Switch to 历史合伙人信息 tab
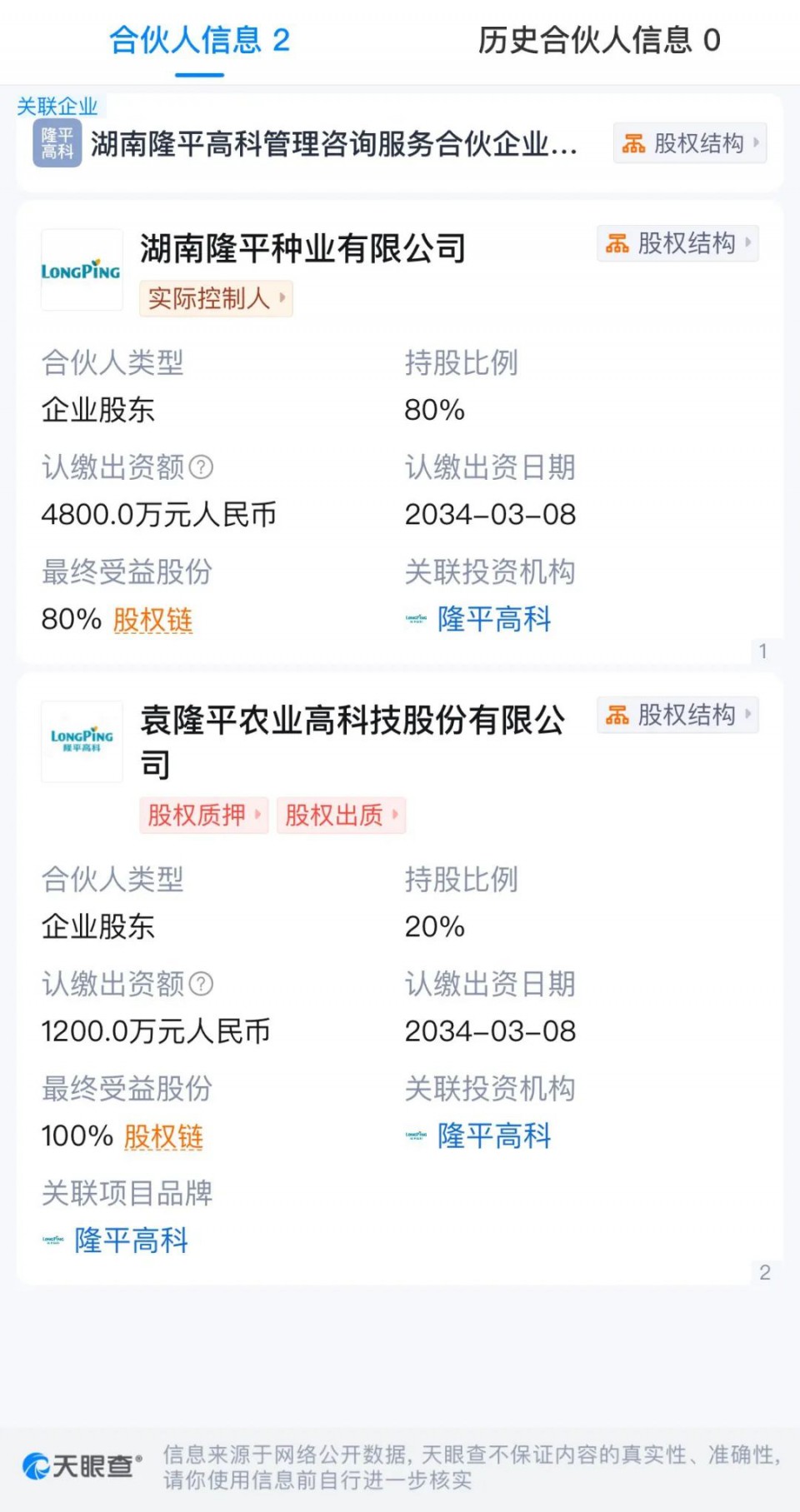 point(598,40)
